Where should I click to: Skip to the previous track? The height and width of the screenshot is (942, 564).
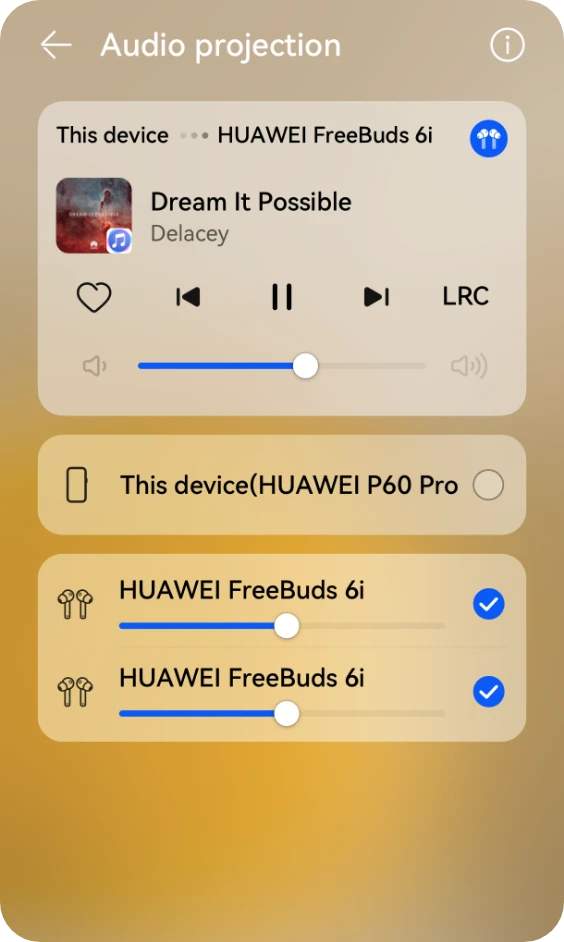[x=188, y=297]
